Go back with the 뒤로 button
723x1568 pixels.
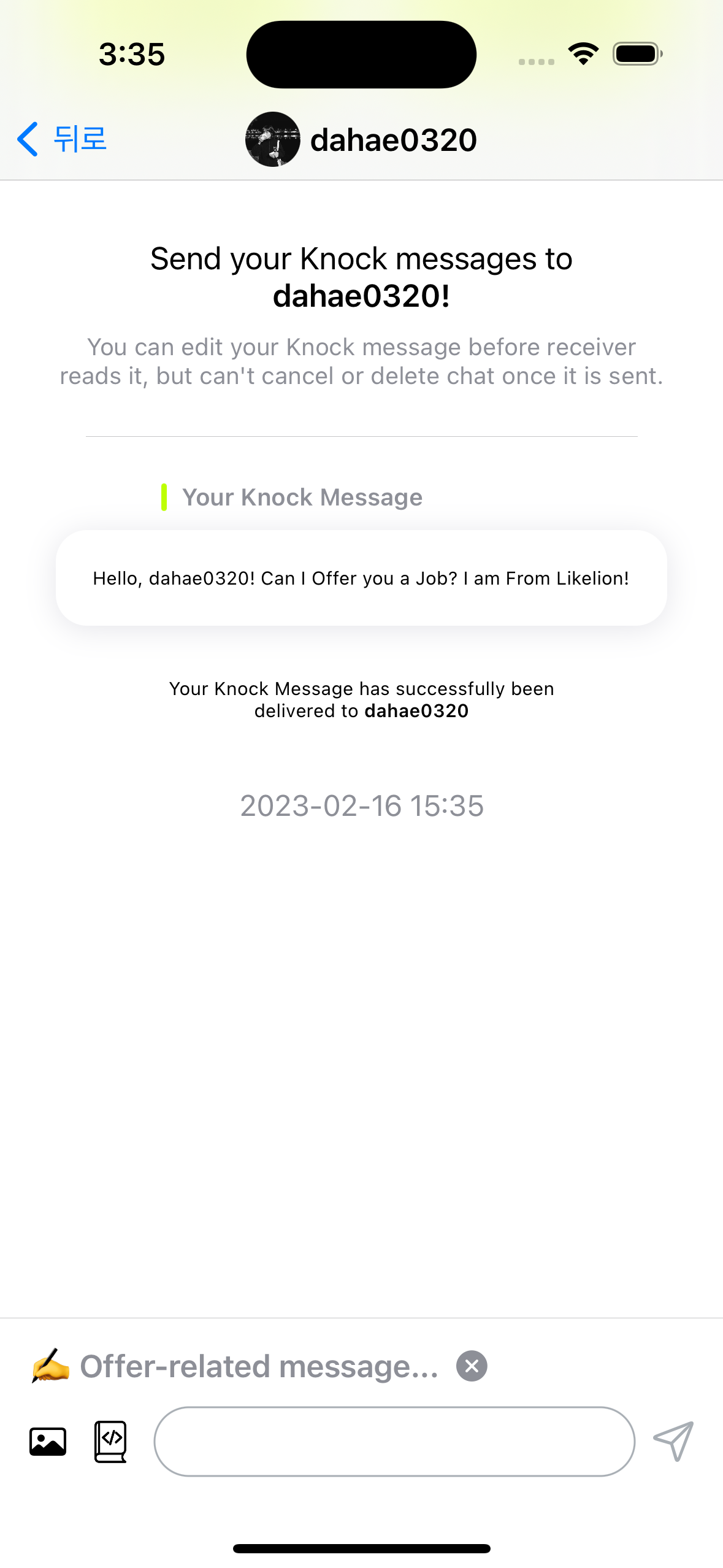coord(61,139)
